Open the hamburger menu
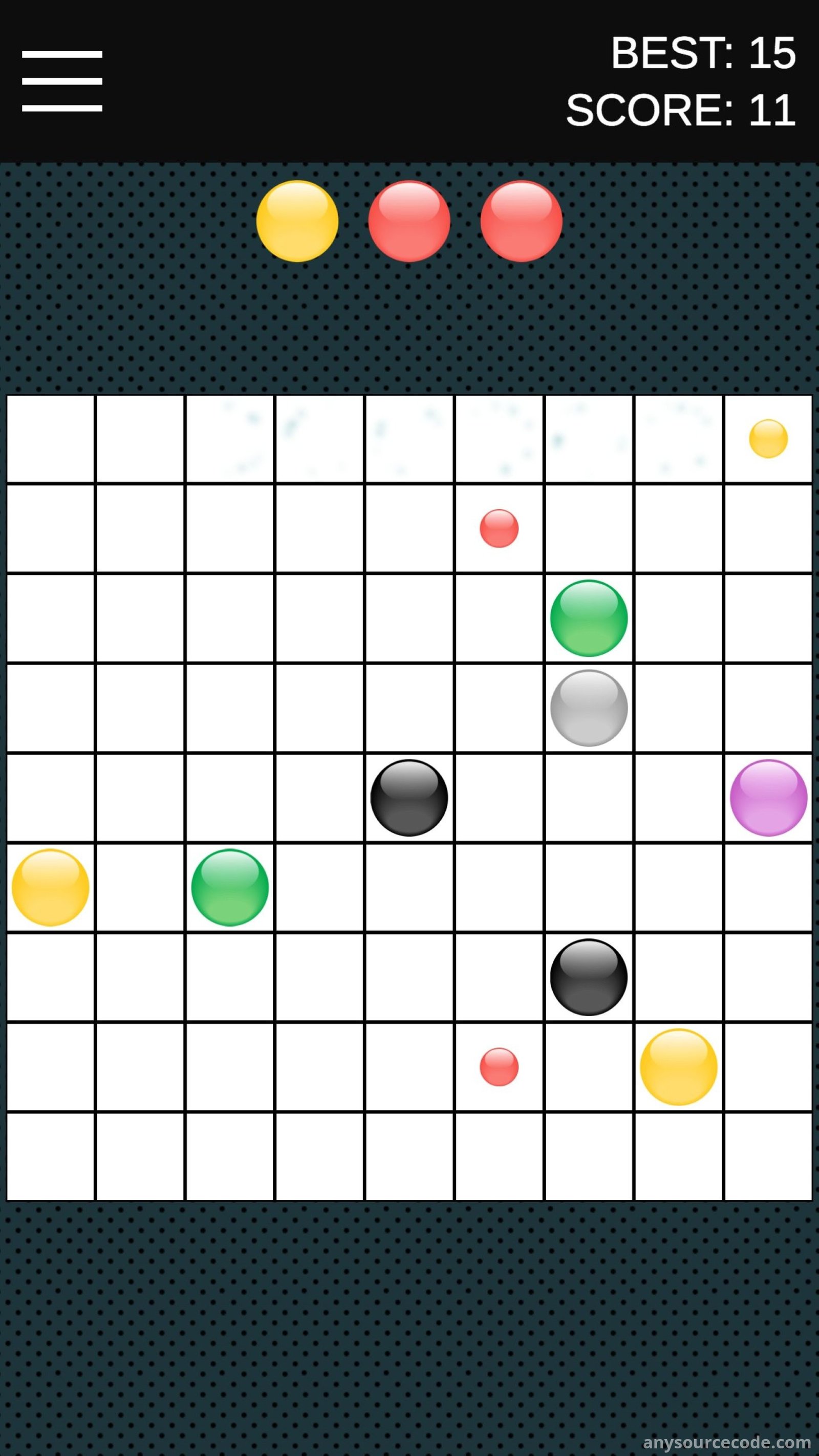The image size is (819, 1456). [x=62, y=81]
